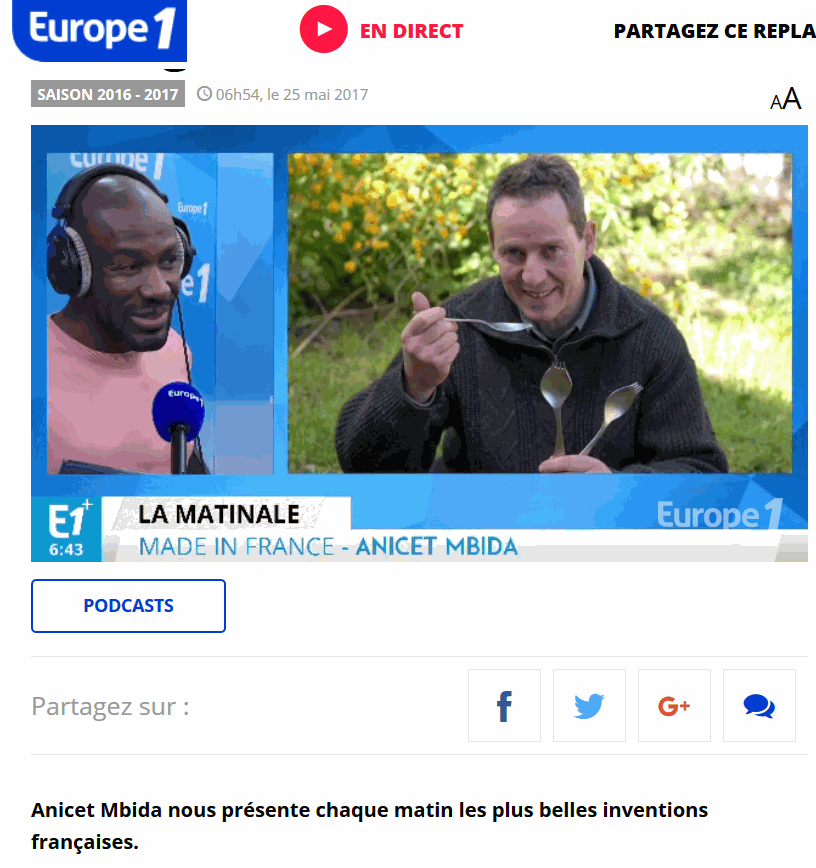The image size is (816, 868).
Task: Open the Europe 1 home logo
Action: click(101, 29)
